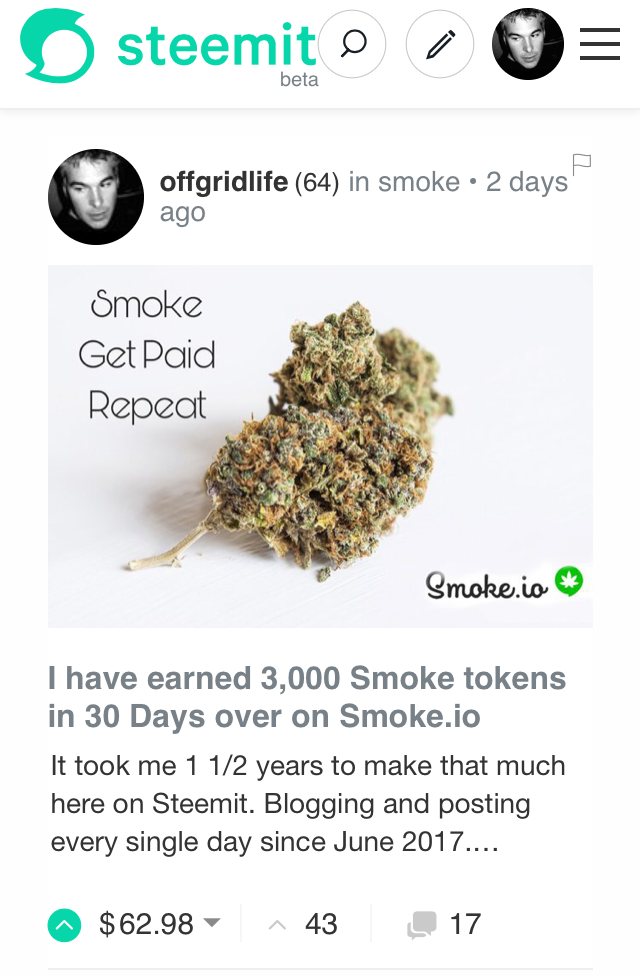Tap offgridlife's avatar beside the post
Screen dimensions: 640x976
pyautogui.click(x=96, y=197)
